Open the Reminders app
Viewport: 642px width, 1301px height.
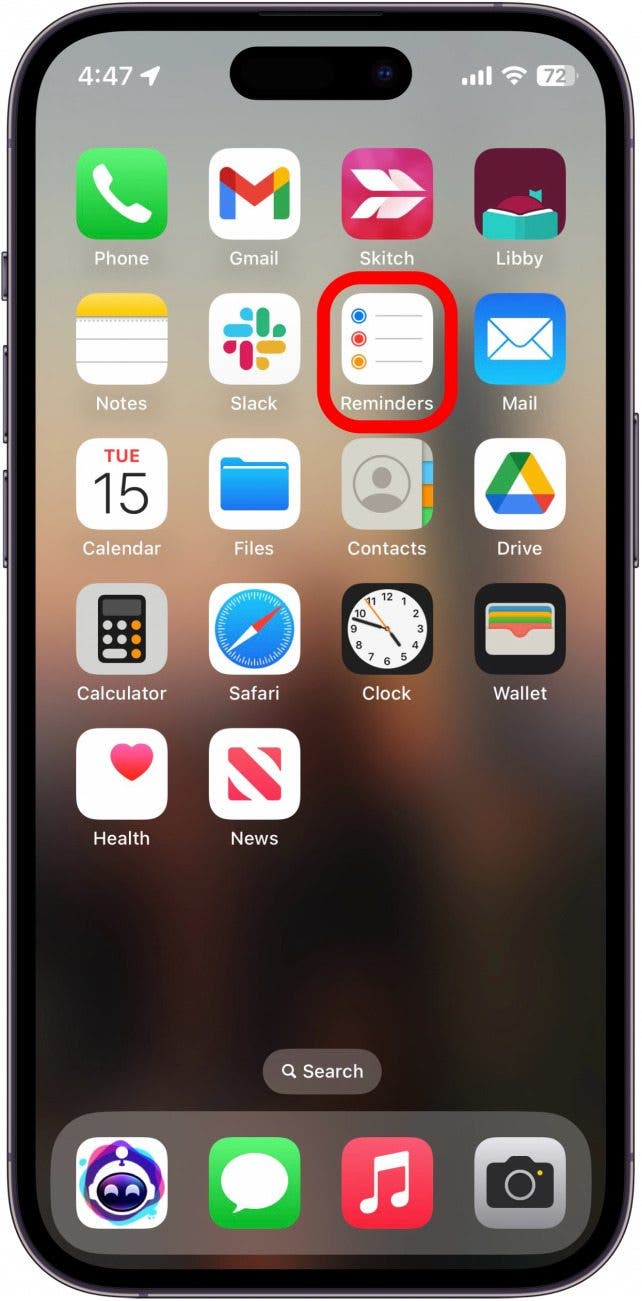(x=387, y=339)
